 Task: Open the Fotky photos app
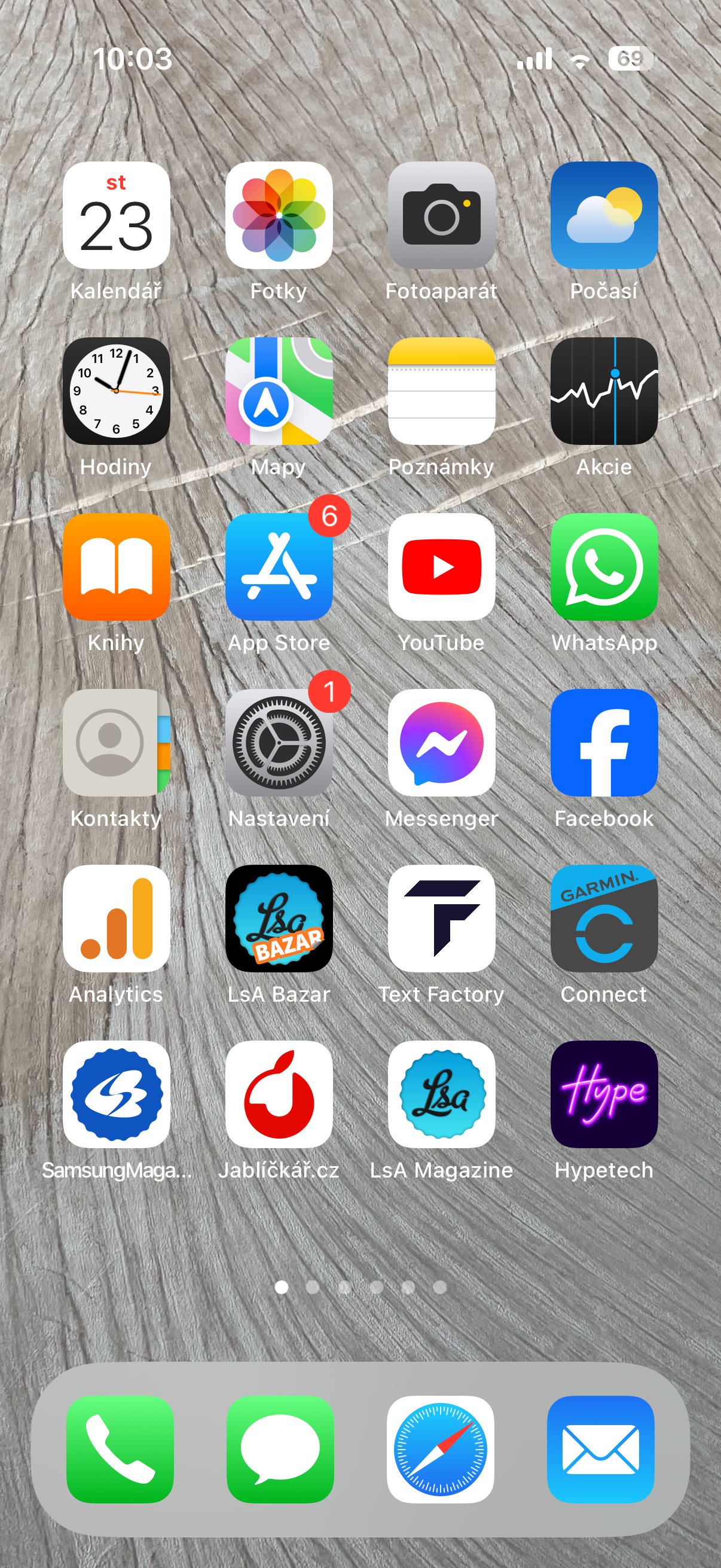point(279,216)
